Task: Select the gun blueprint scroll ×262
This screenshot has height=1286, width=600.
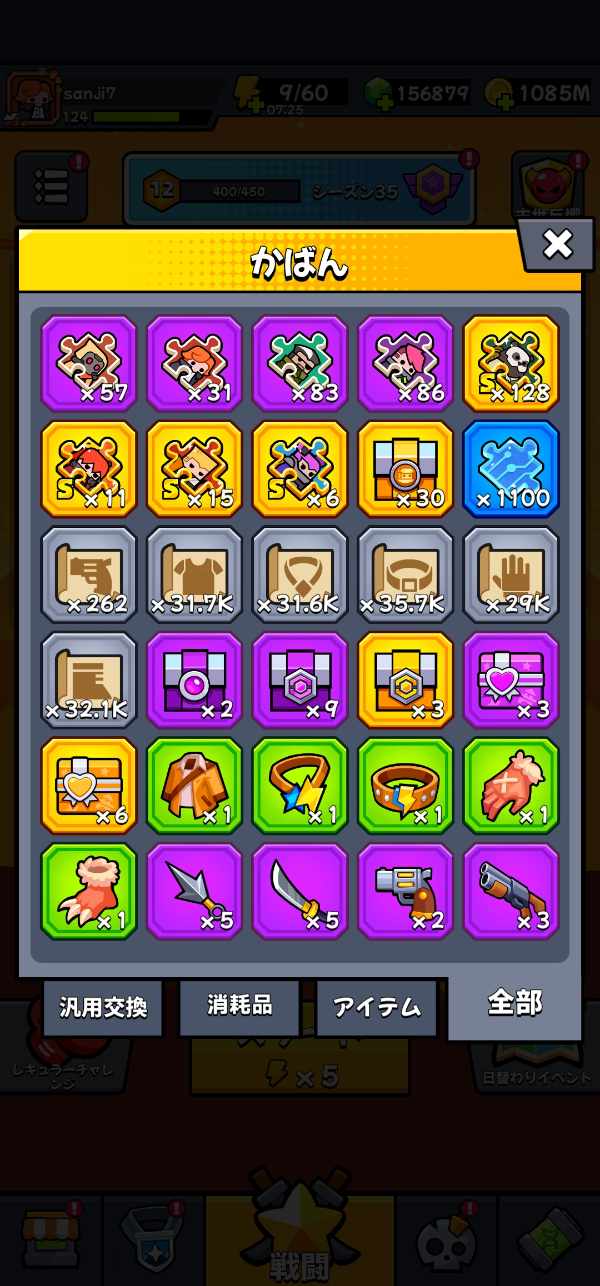Action: tap(88, 574)
